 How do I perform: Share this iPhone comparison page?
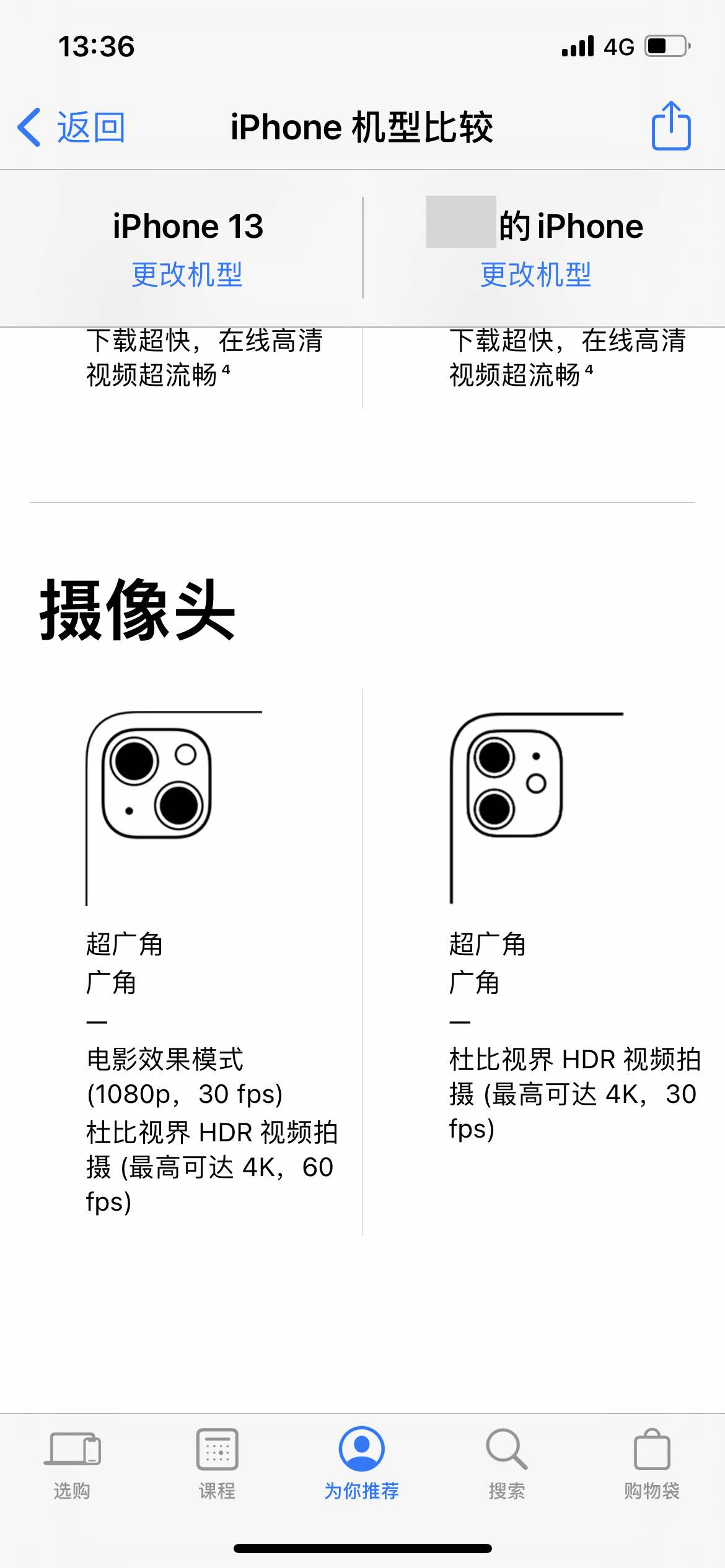pos(670,126)
